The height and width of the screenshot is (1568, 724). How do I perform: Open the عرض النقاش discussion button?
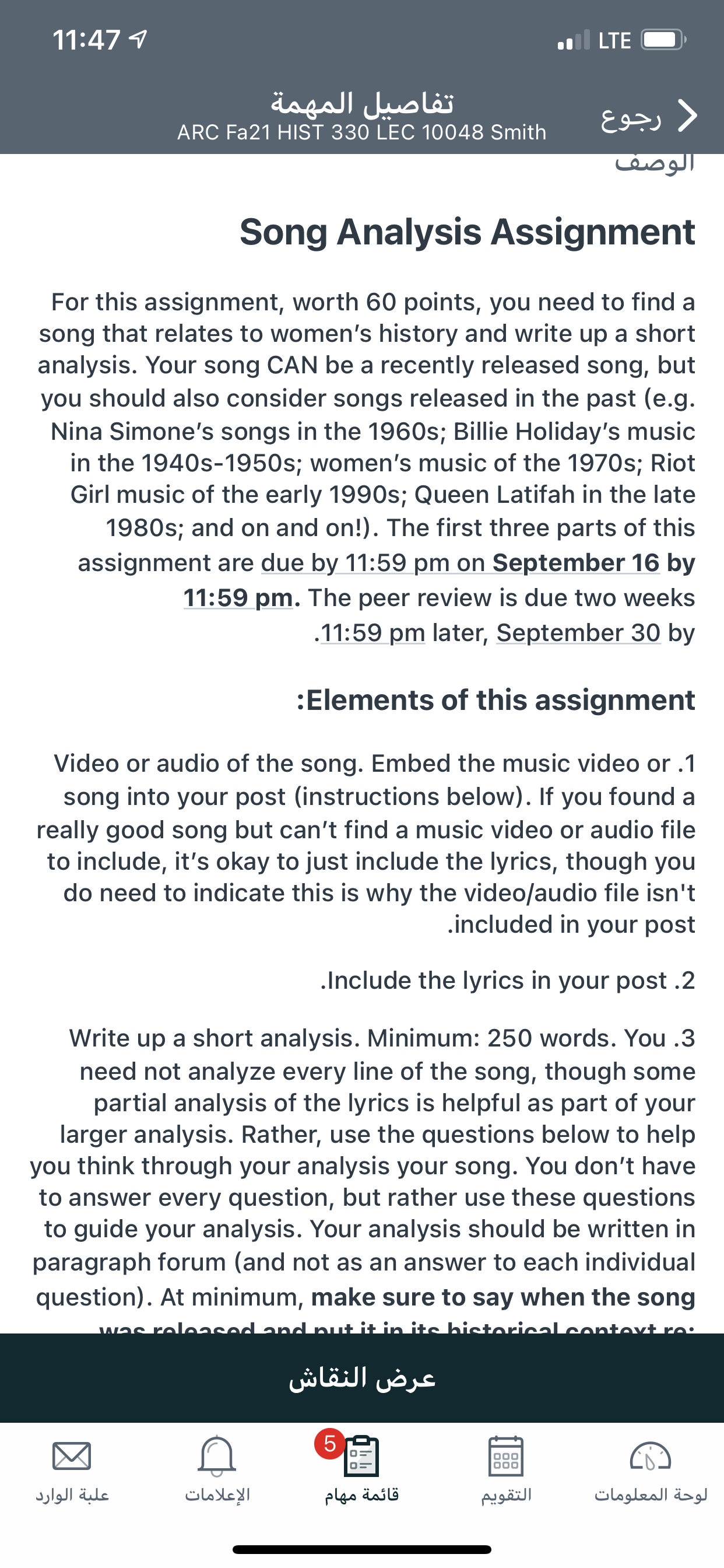click(362, 1378)
